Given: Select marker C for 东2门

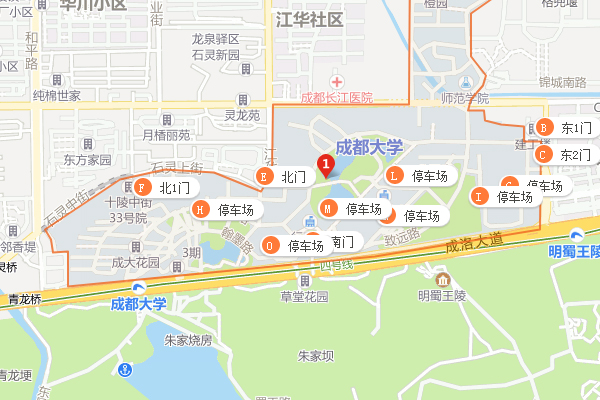Looking at the screenshot, I should (544, 155).
